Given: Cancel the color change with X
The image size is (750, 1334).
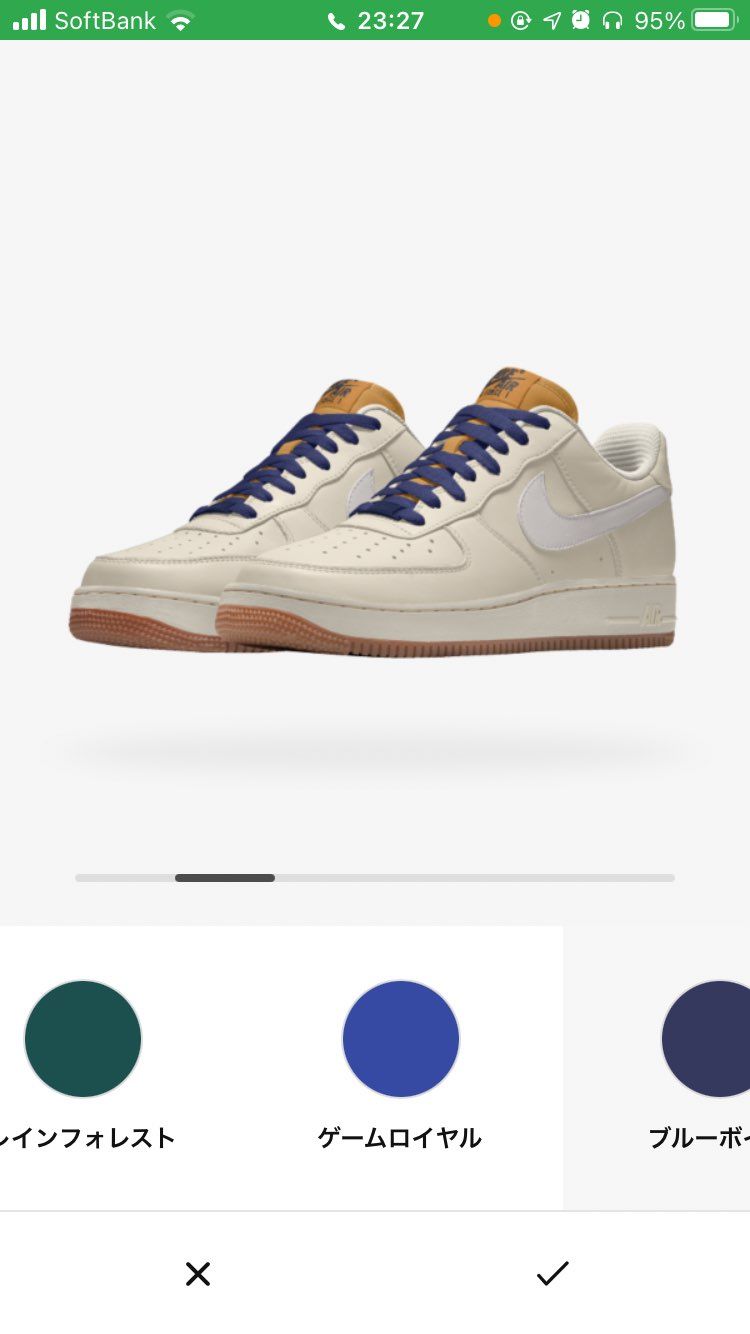Looking at the screenshot, I should click(x=198, y=1273).
